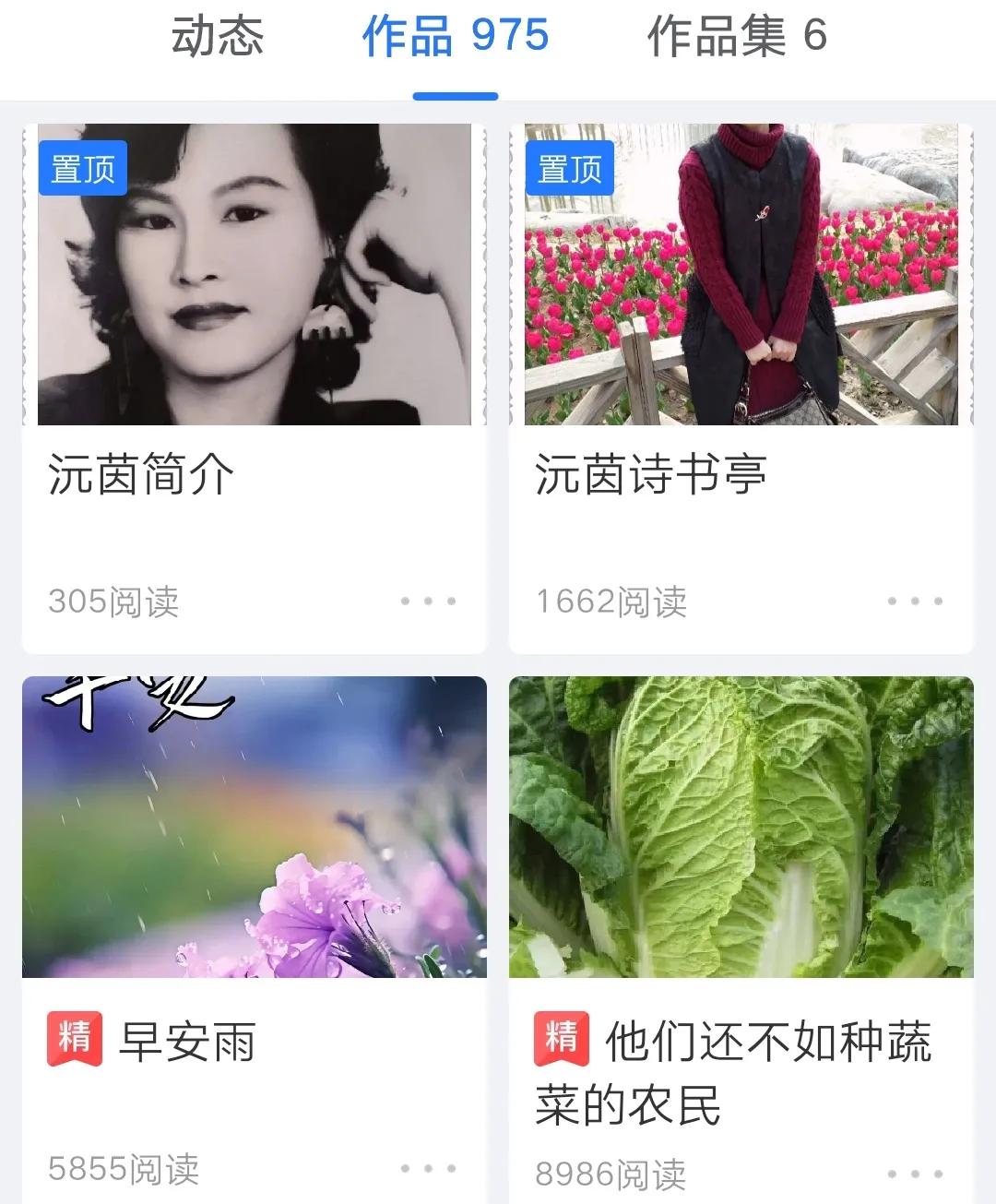Open options menu for the vegetable farmer article
The height and width of the screenshot is (1204, 996).
(x=913, y=1175)
